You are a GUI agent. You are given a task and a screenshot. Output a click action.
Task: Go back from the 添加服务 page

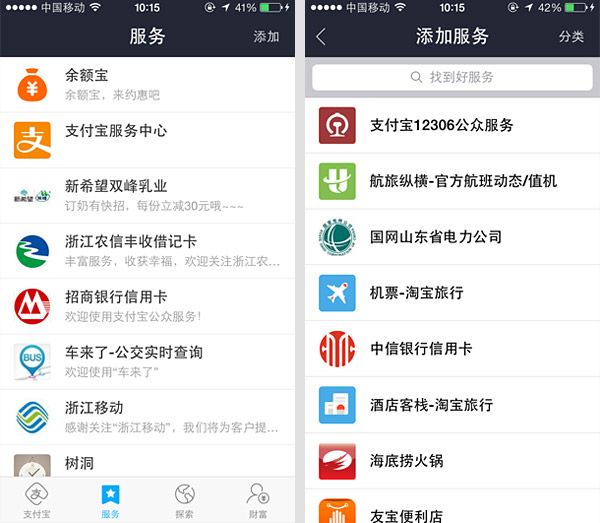click(x=320, y=37)
